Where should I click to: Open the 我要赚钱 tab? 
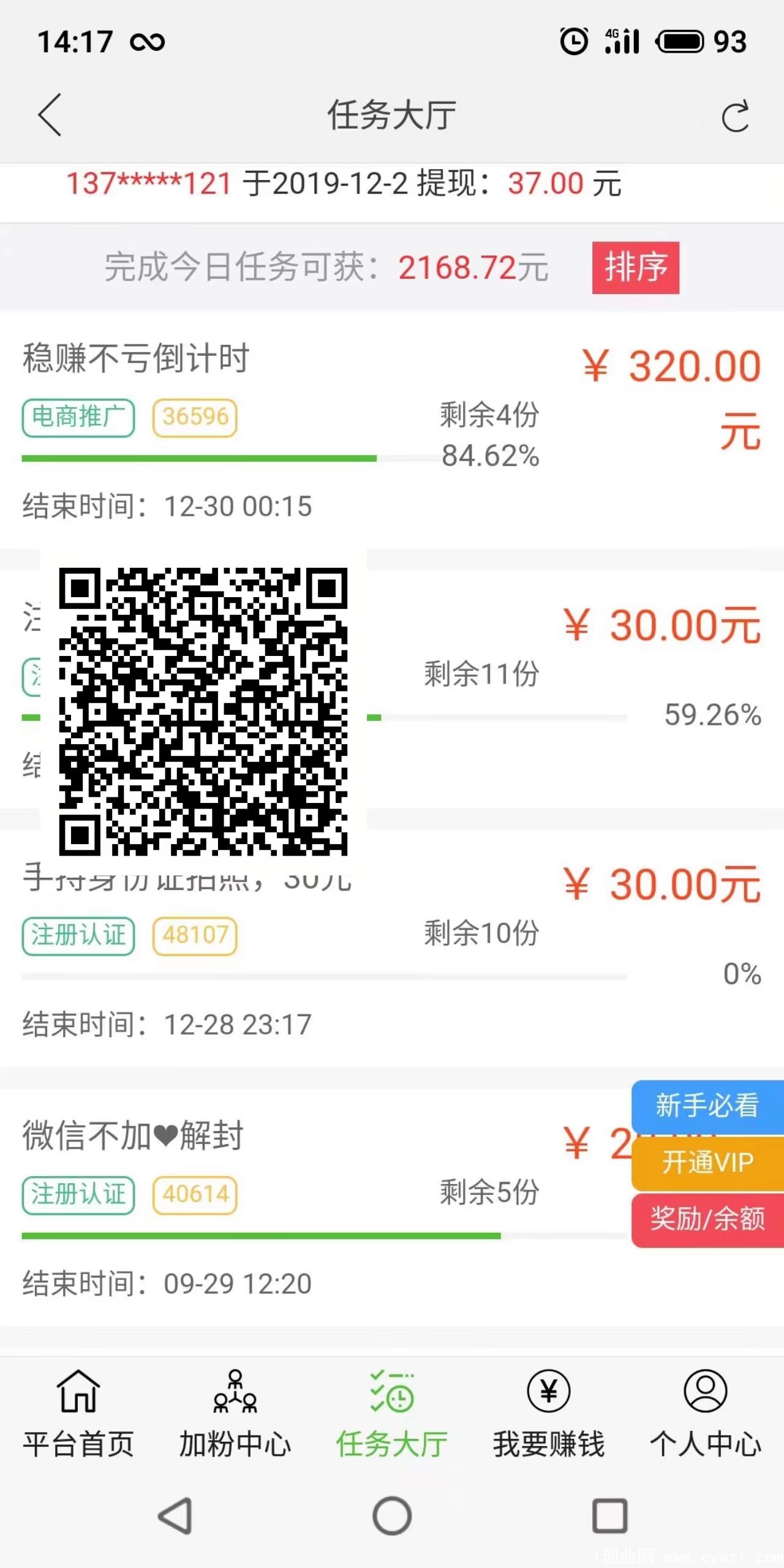[549, 1415]
